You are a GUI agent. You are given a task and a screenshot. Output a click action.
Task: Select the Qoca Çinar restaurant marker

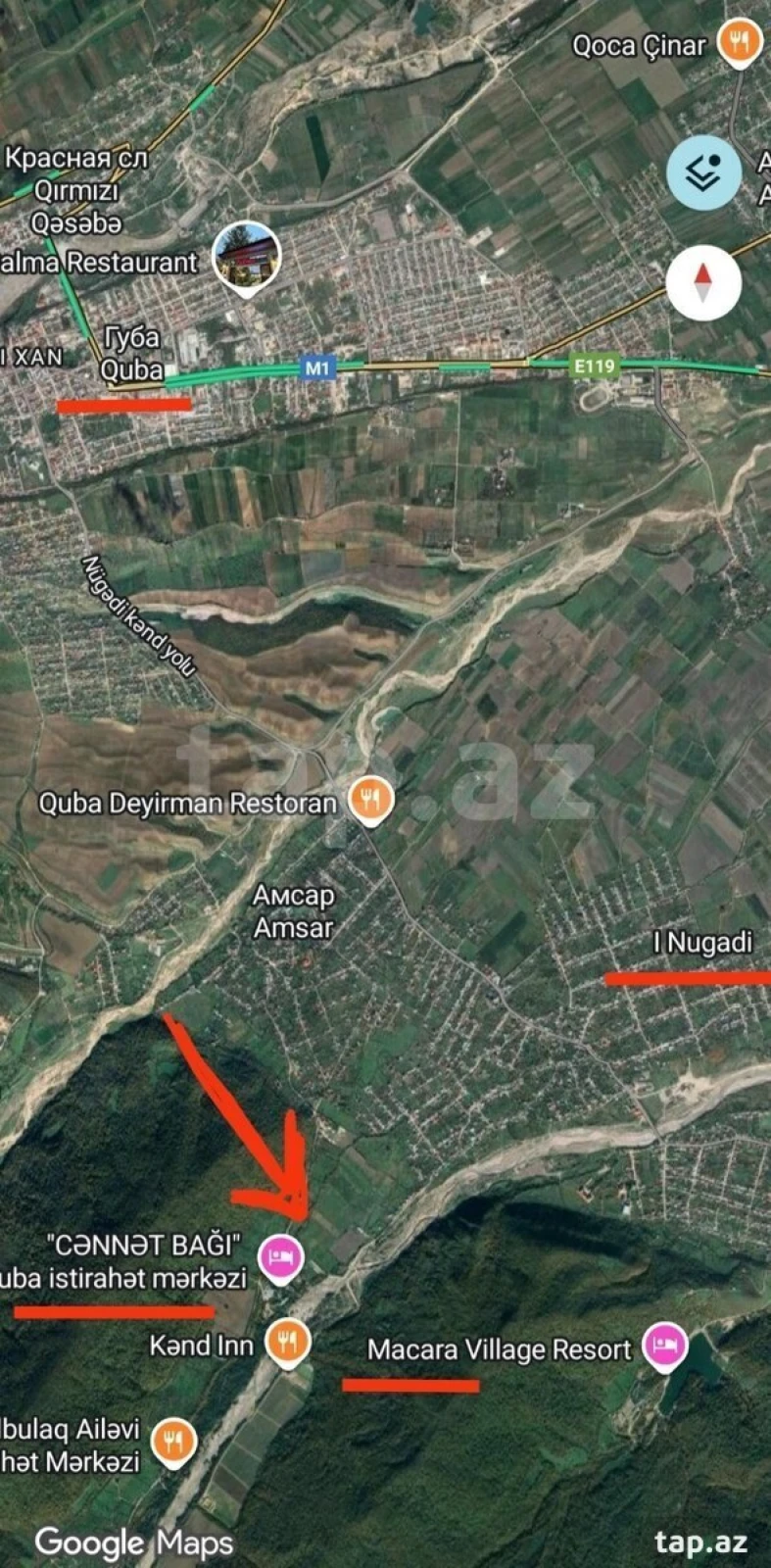click(x=739, y=41)
